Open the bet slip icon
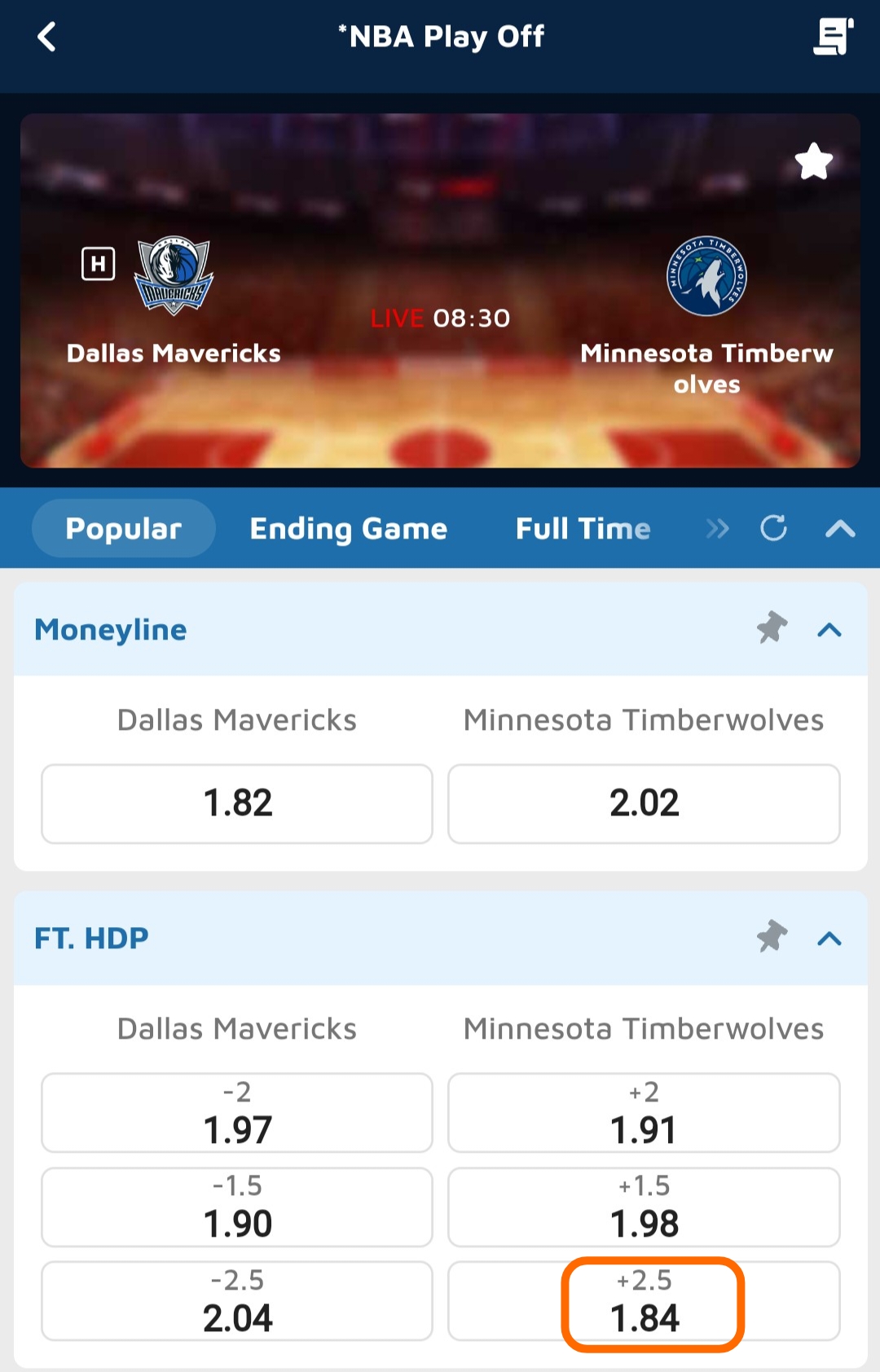 (833, 37)
